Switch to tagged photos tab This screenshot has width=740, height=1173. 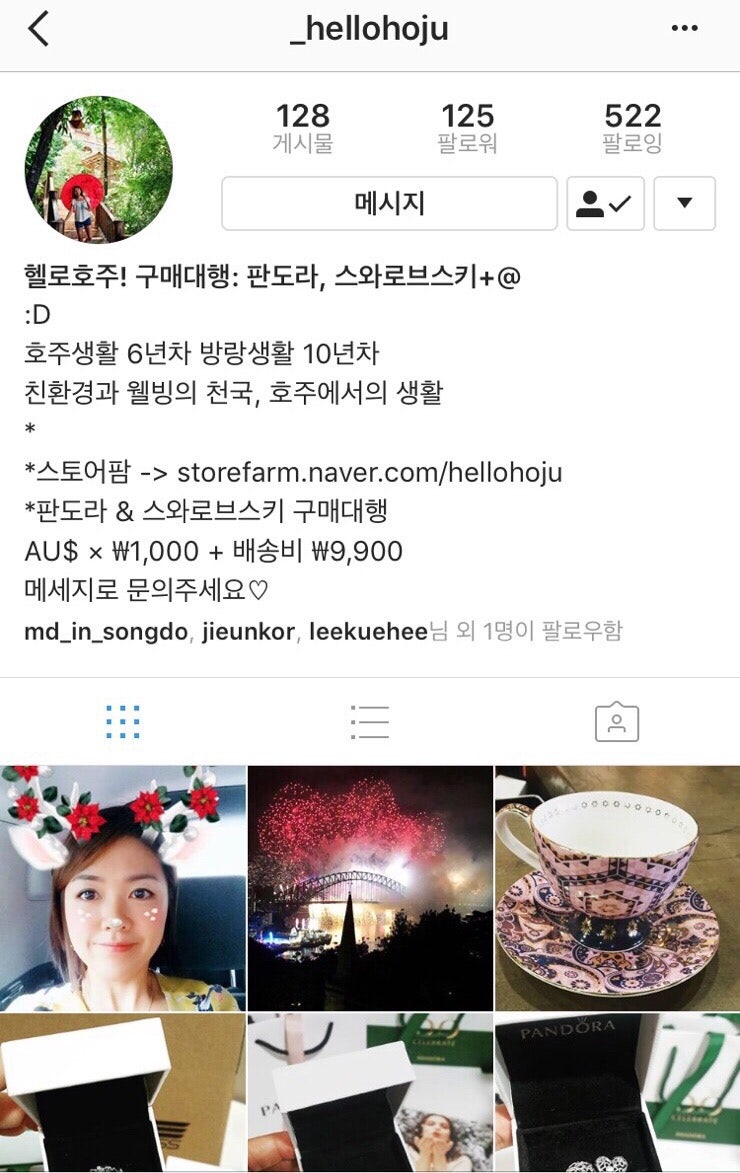[x=616, y=722]
